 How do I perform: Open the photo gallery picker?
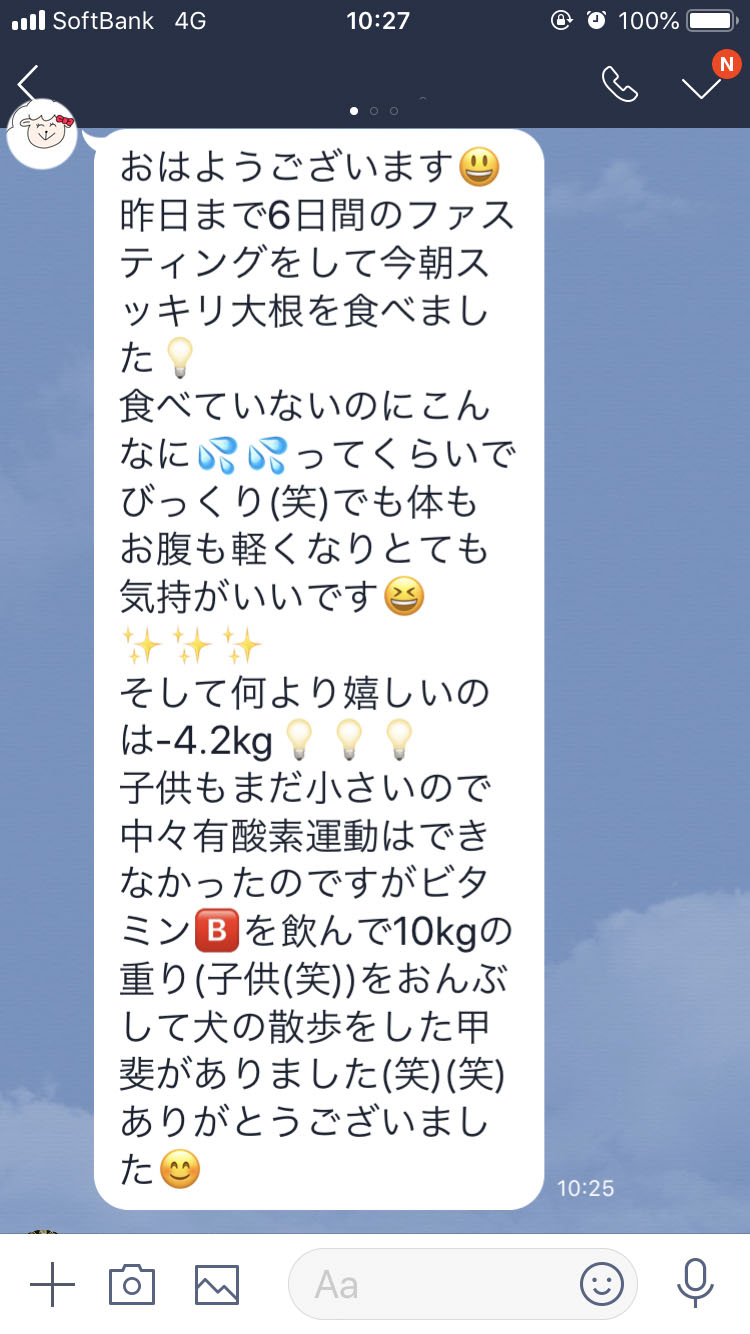pyautogui.click(x=217, y=1284)
